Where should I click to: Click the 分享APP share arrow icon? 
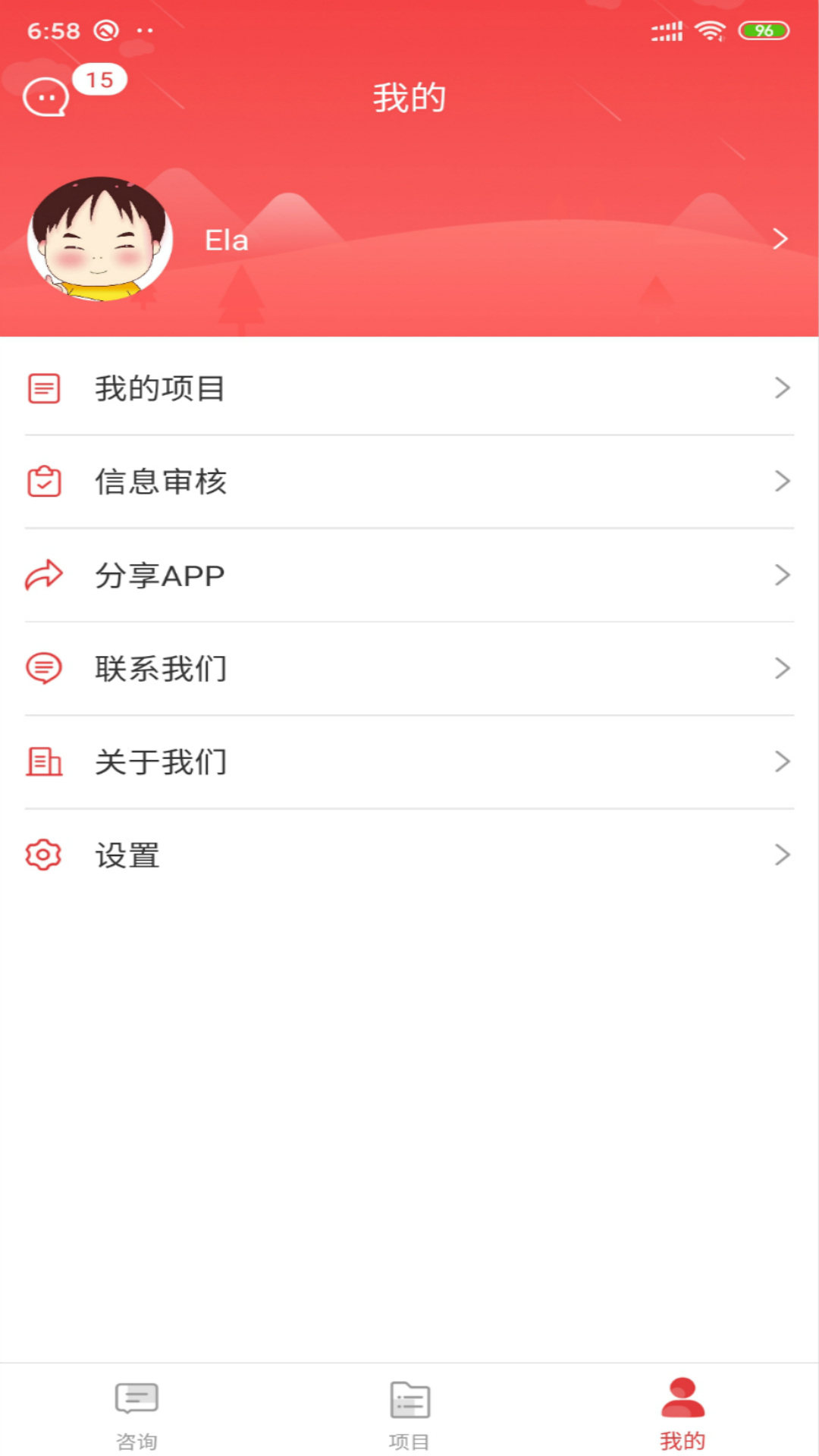click(43, 574)
